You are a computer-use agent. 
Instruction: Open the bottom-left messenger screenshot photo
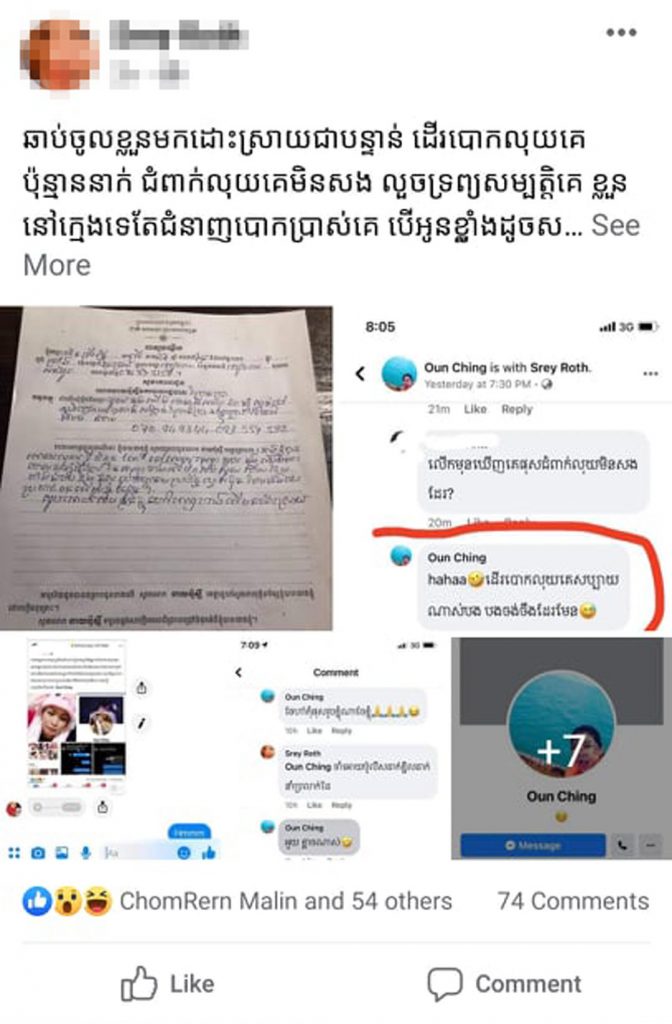click(x=113, y=747)
